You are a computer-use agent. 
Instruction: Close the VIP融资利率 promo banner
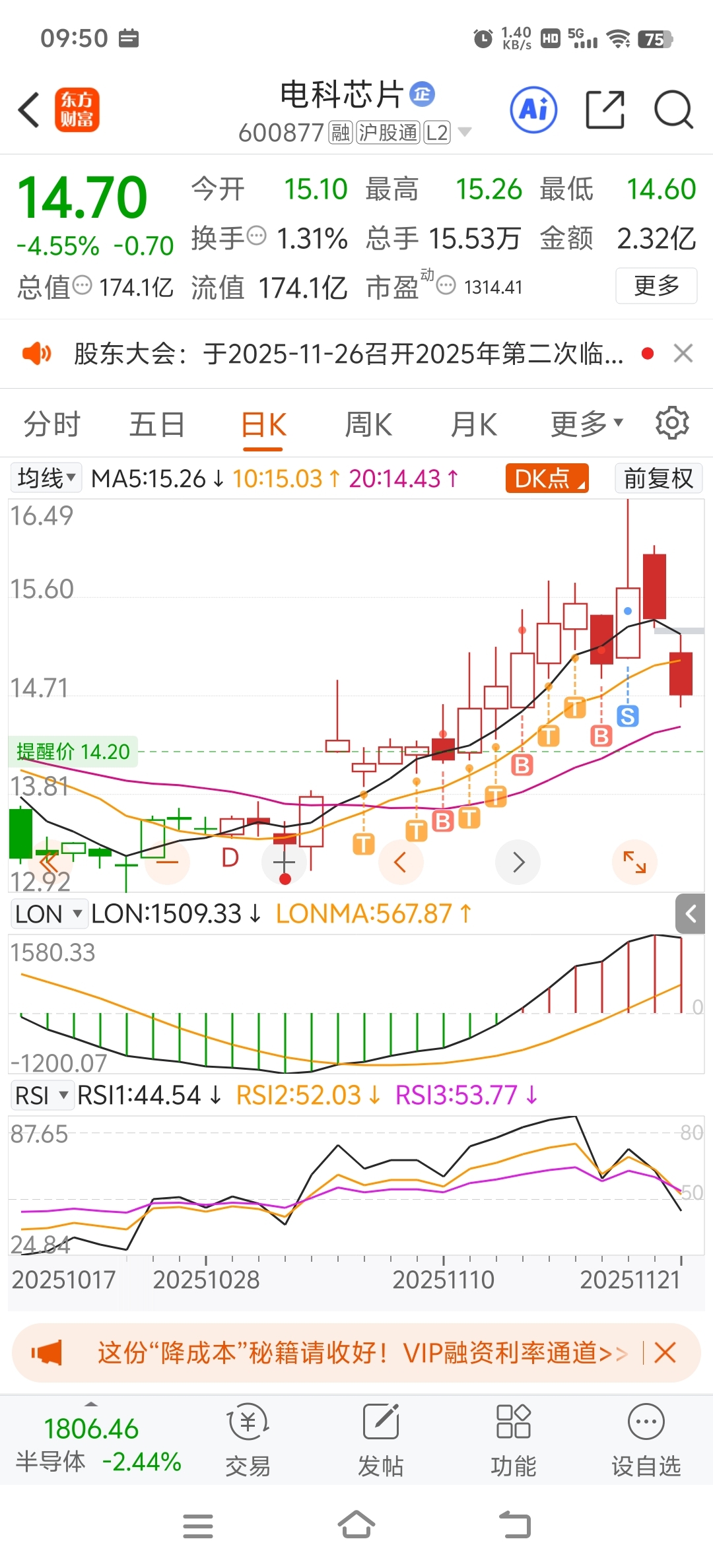[x=665, y=1353]
